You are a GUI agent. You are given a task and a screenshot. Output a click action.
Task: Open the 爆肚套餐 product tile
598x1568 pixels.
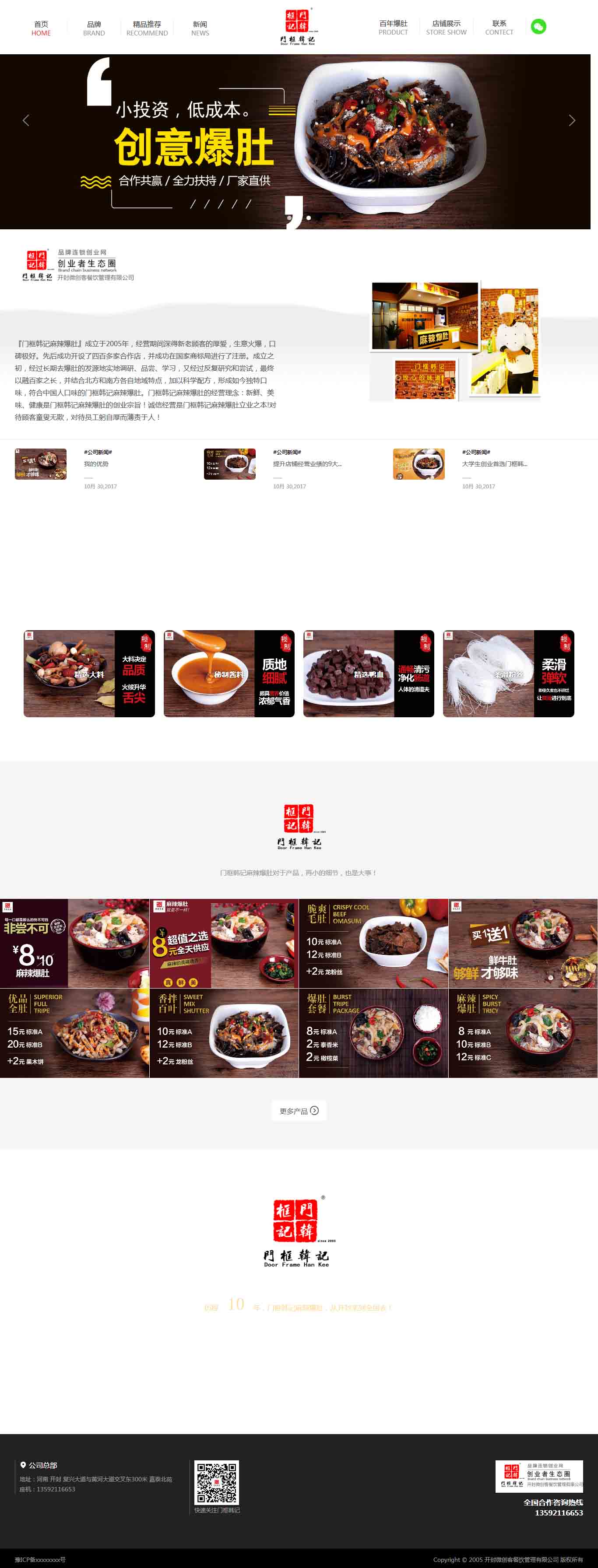tap(373, 1033)
